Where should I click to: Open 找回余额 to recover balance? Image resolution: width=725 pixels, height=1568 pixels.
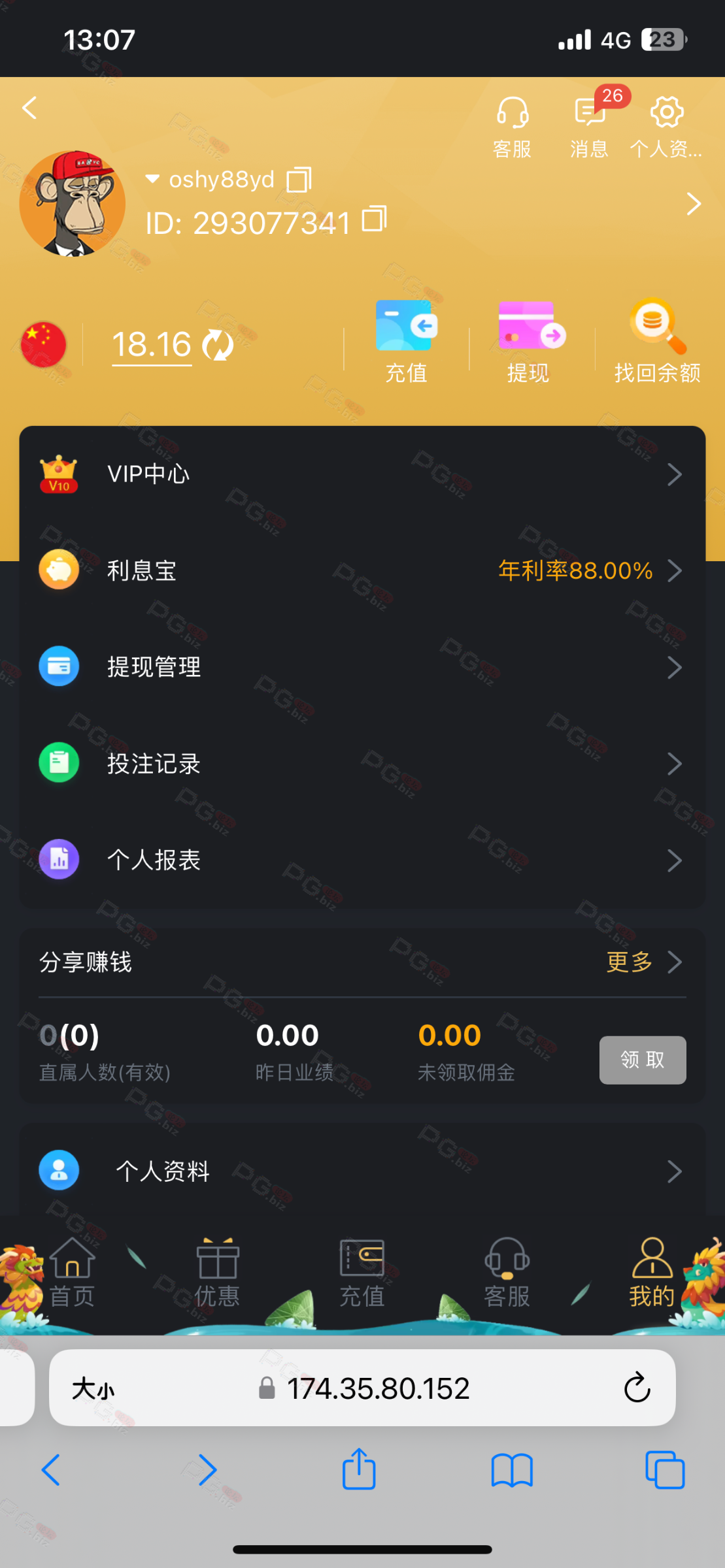(x=657, y=342)
